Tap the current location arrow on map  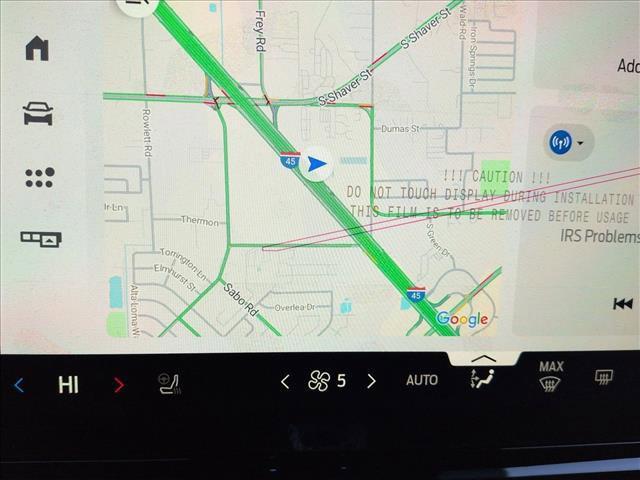[x=317, y=165]
